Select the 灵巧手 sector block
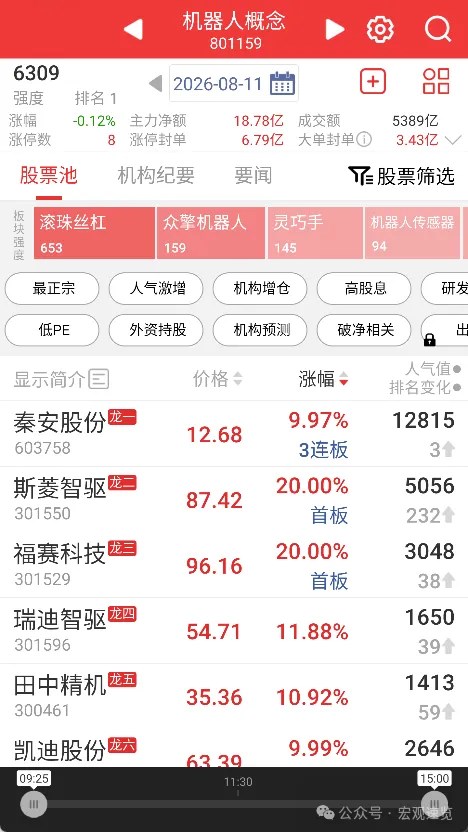 click(315, 233)
